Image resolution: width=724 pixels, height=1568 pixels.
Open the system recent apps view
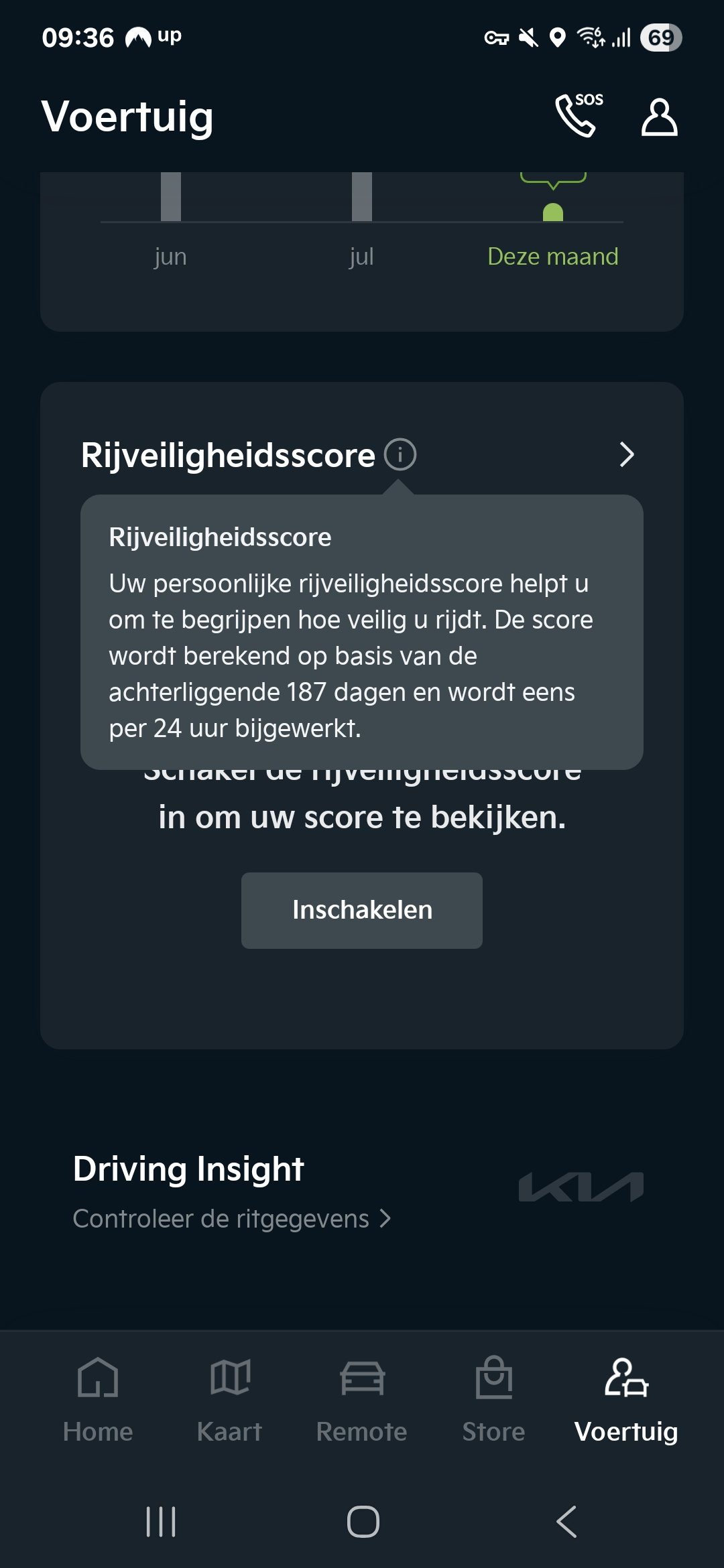click(x=161, y=1521)
